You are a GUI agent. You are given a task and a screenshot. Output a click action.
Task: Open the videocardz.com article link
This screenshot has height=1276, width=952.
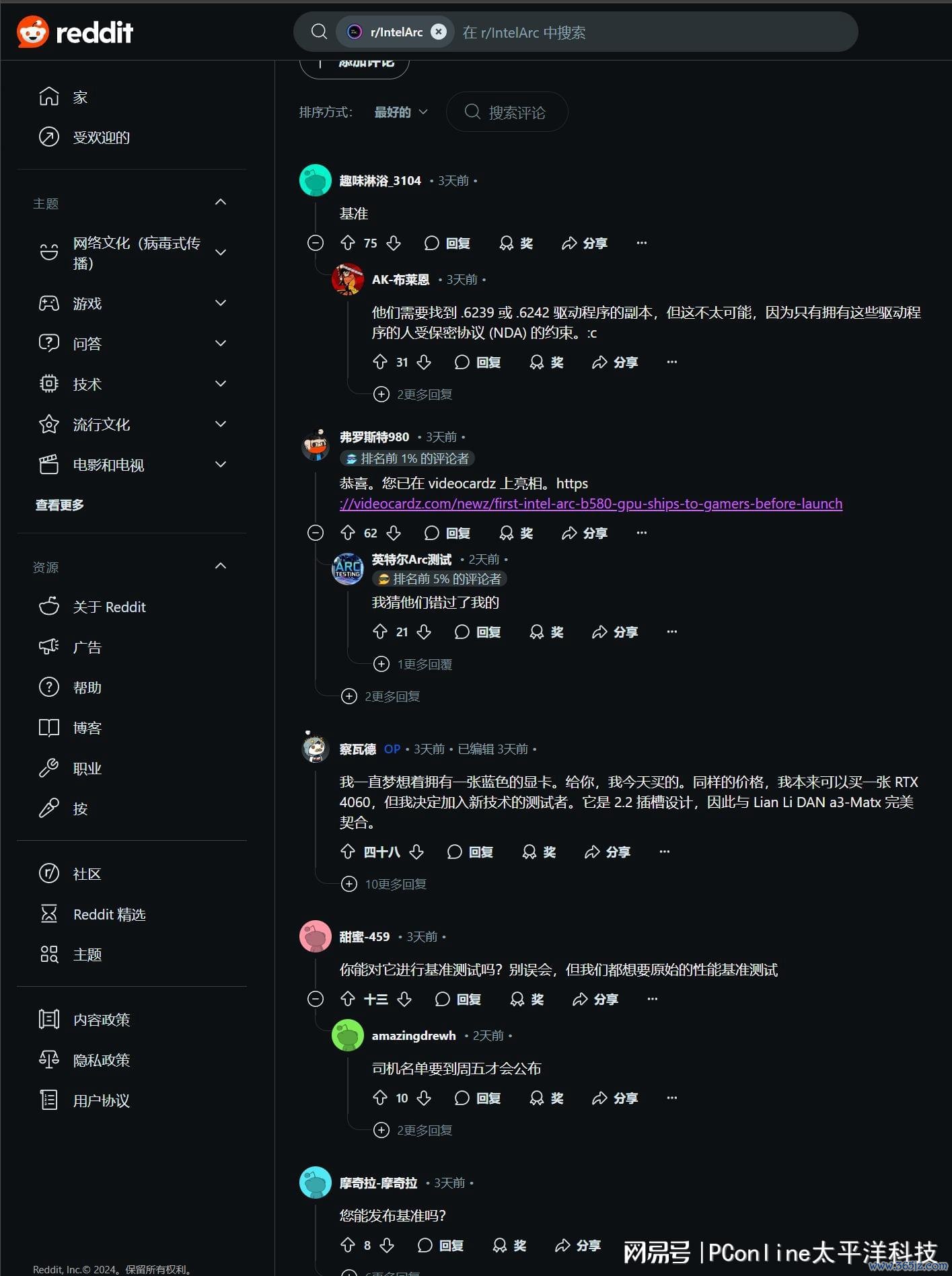coord(591,504)
